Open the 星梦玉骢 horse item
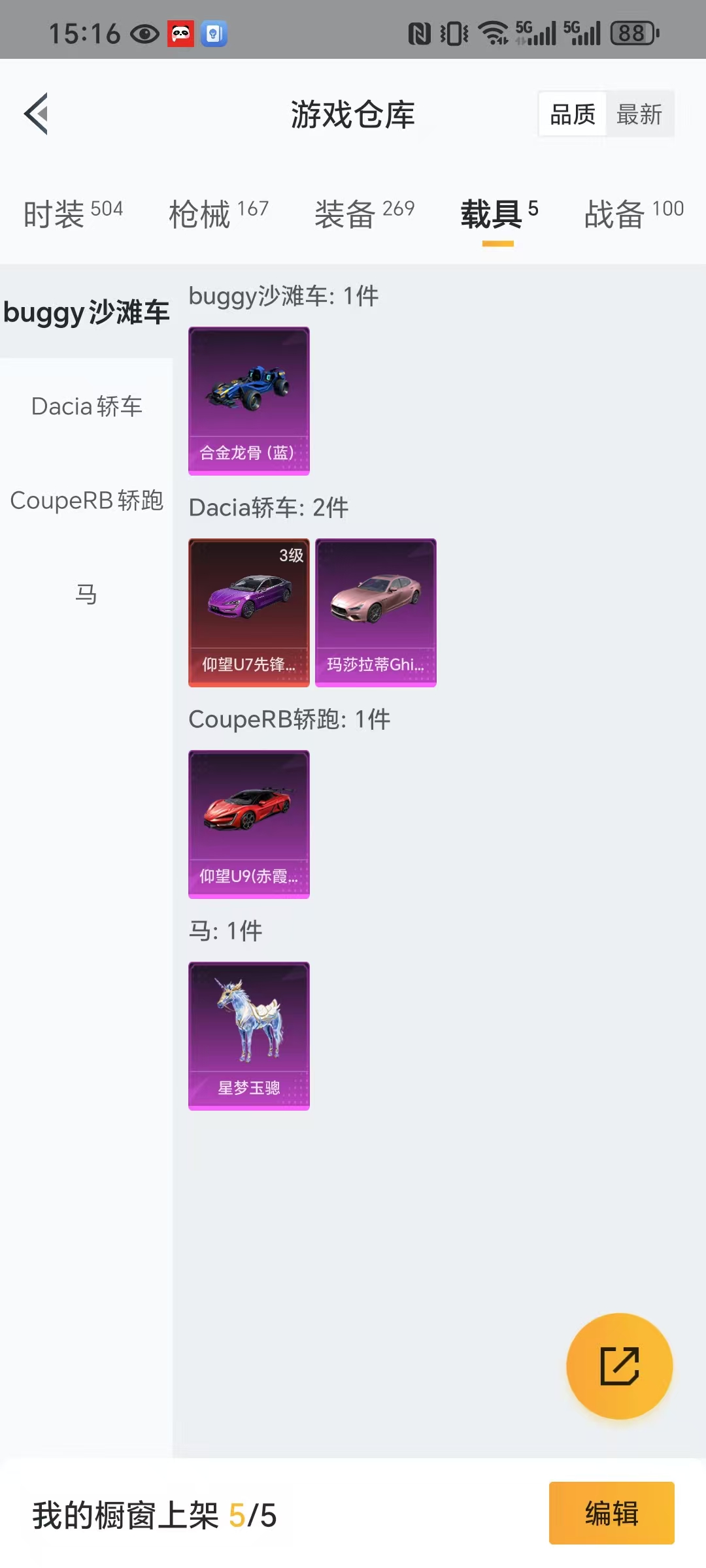The height and width of the screenshot is (1568, 706). pos(249,1036)
